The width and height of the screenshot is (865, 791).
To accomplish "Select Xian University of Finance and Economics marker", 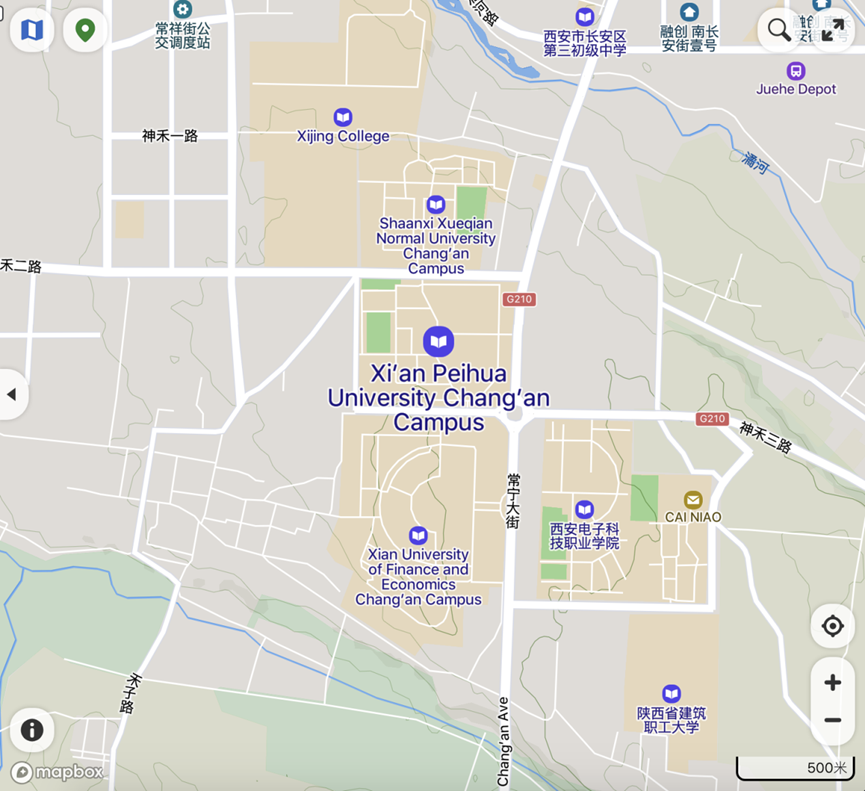I will tap(418, 536).
